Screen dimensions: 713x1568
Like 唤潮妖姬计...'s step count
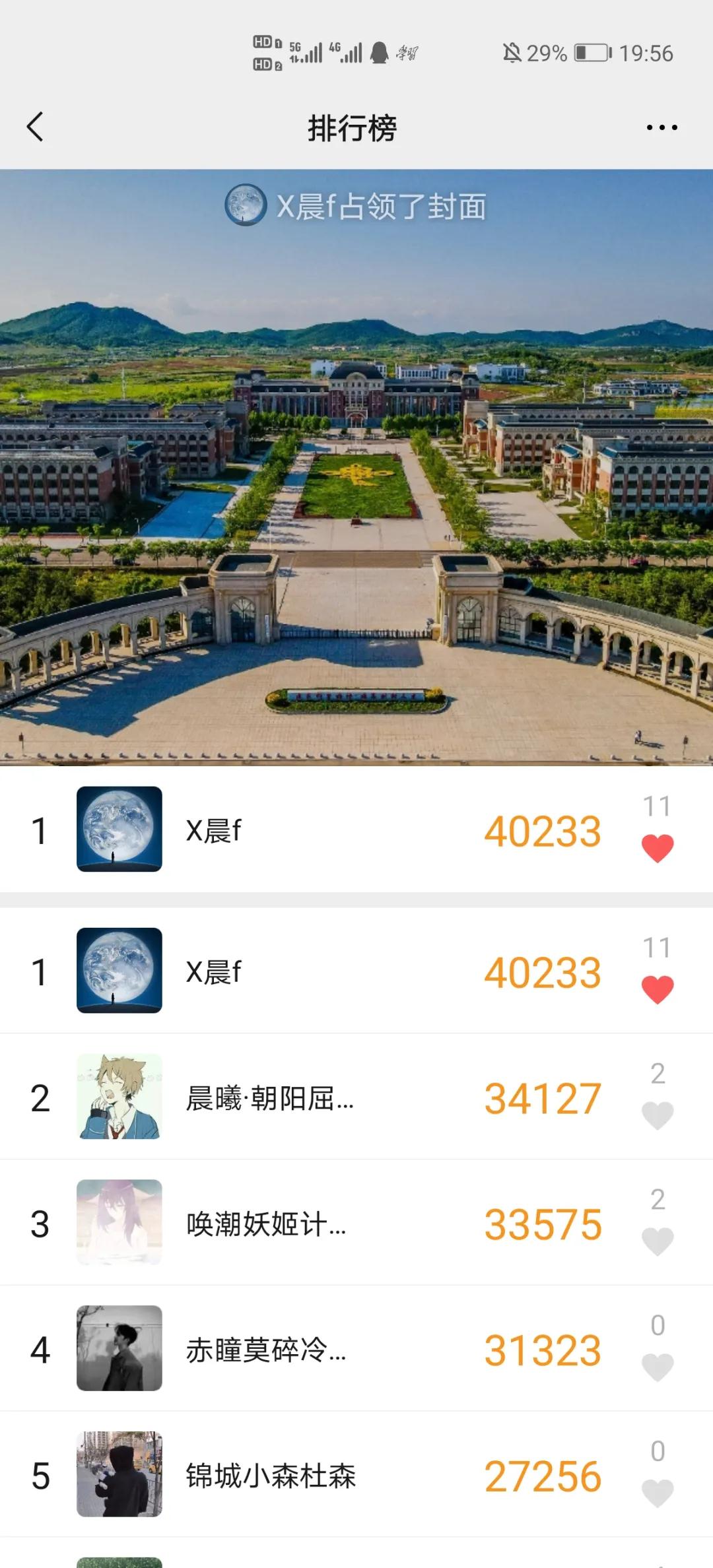pyautogui.click(x=658, y=1241)
